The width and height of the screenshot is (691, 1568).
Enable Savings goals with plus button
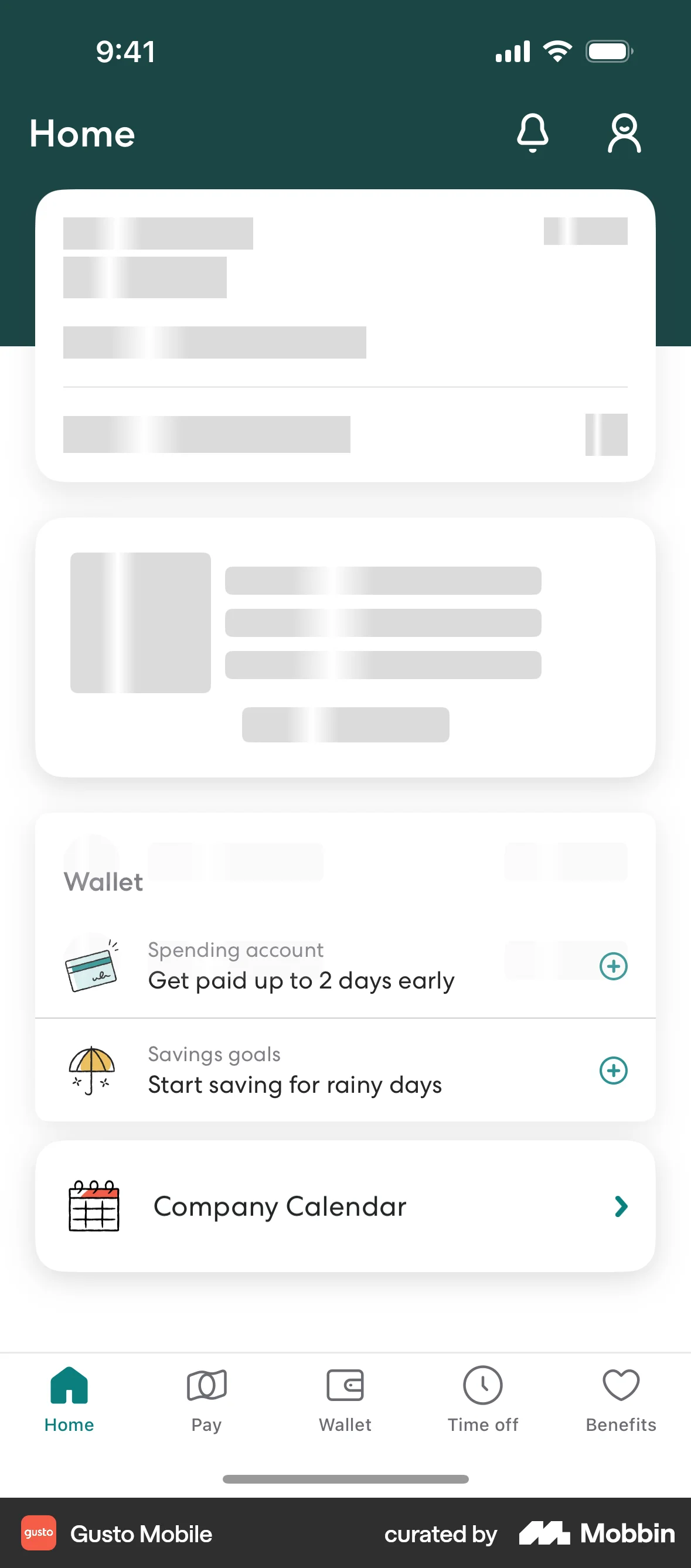coord(614,1070)
